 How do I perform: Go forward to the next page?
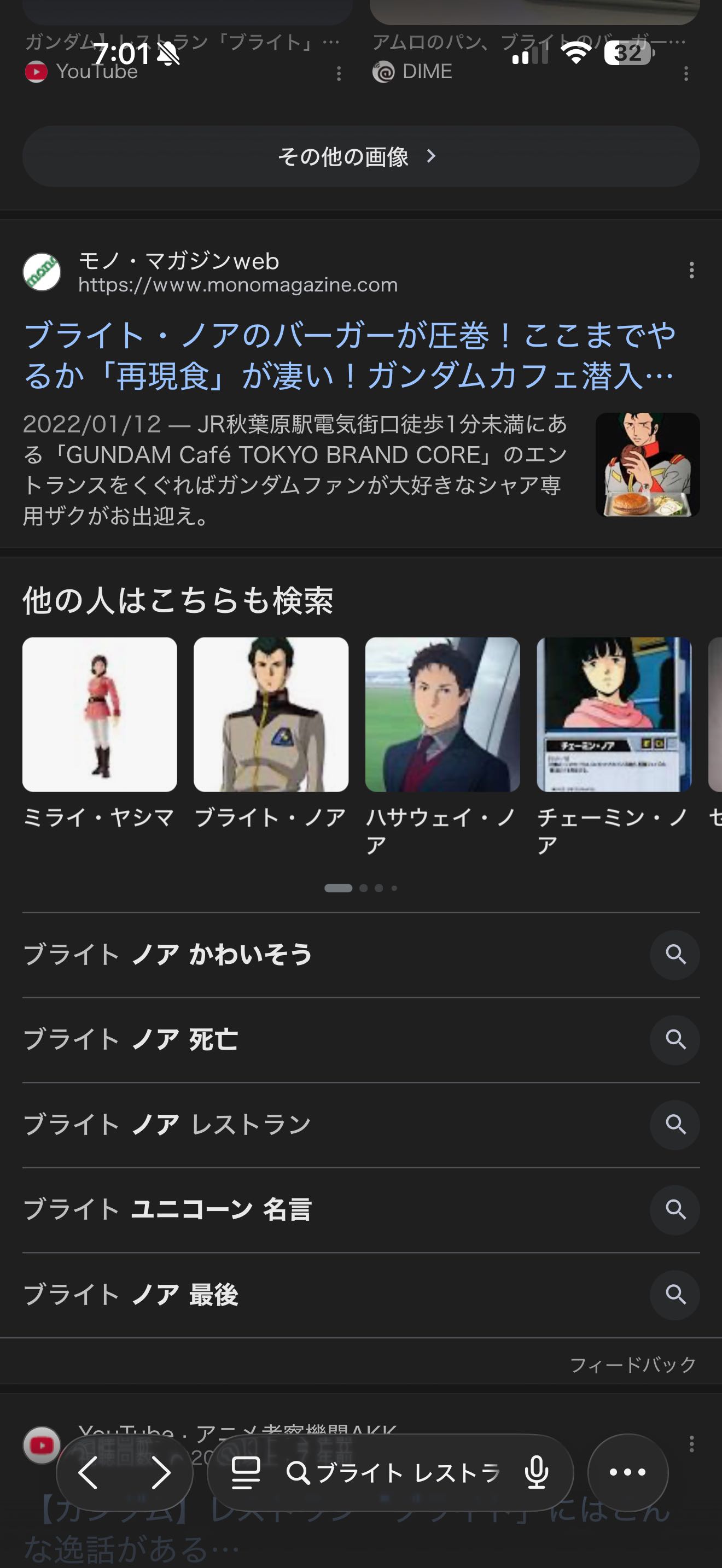(x=161, y=1473)
